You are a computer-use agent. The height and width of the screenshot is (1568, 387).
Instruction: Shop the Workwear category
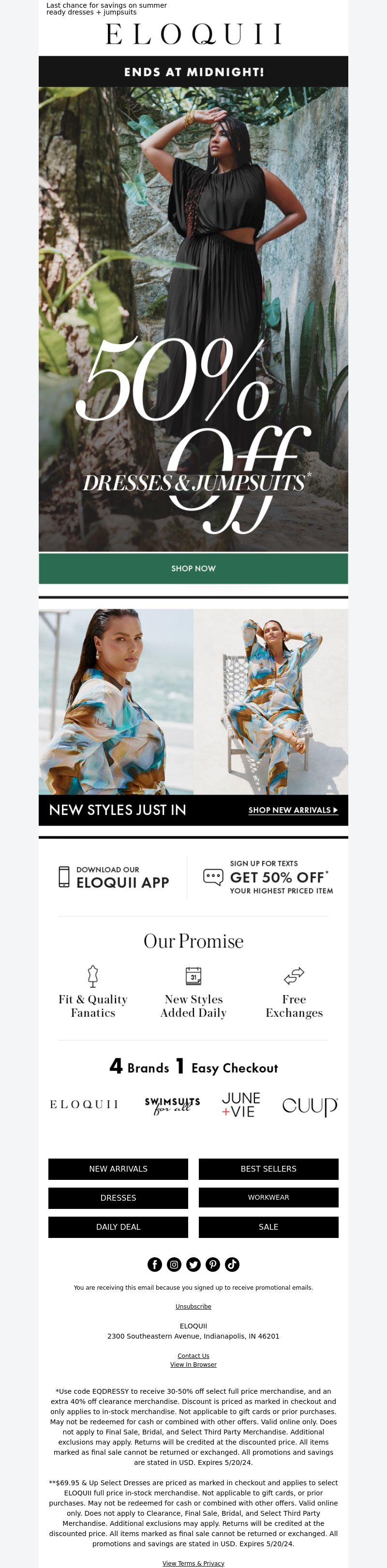coord(268,1197)
